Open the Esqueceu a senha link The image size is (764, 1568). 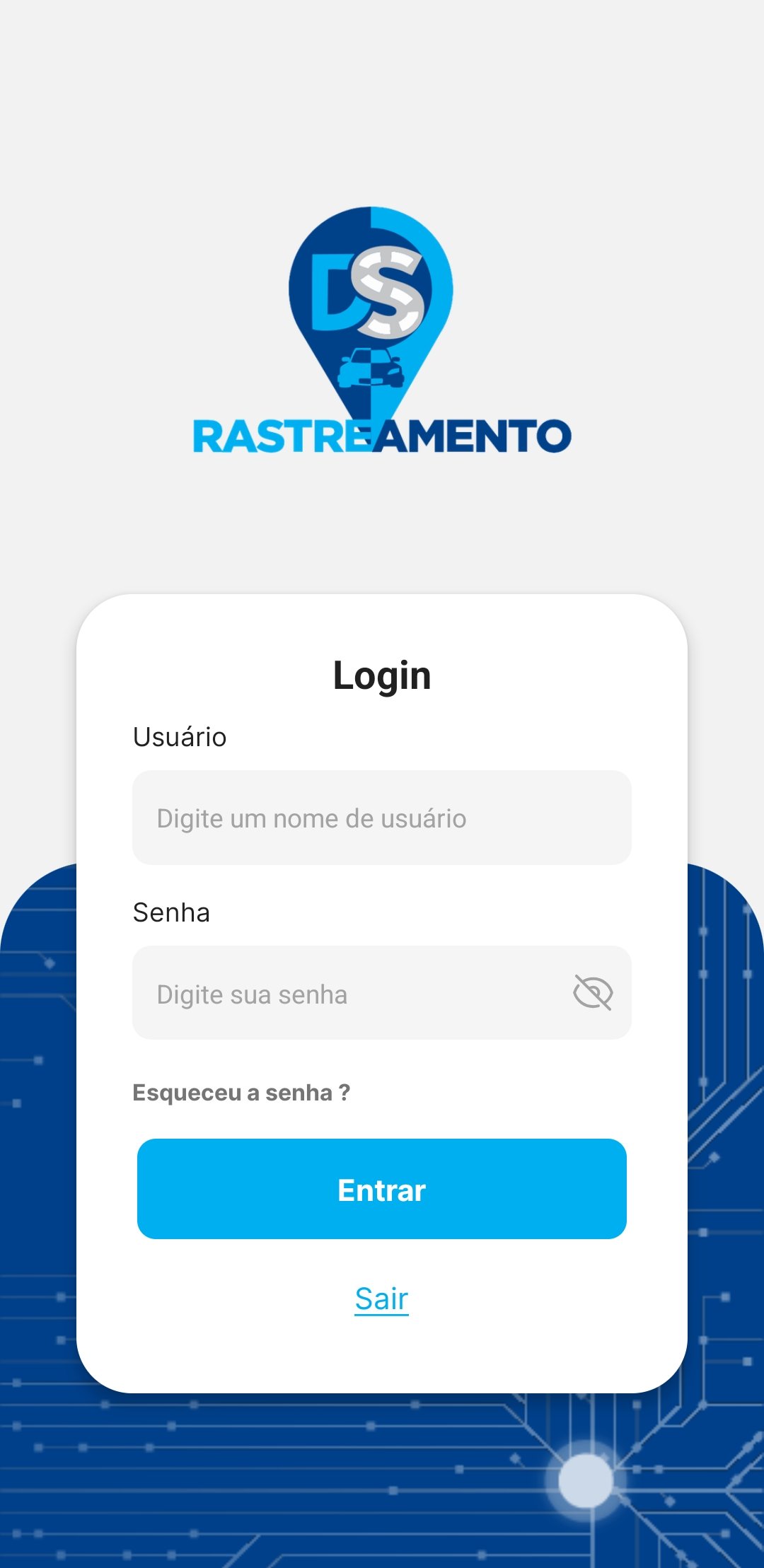tap(241, 1093)
